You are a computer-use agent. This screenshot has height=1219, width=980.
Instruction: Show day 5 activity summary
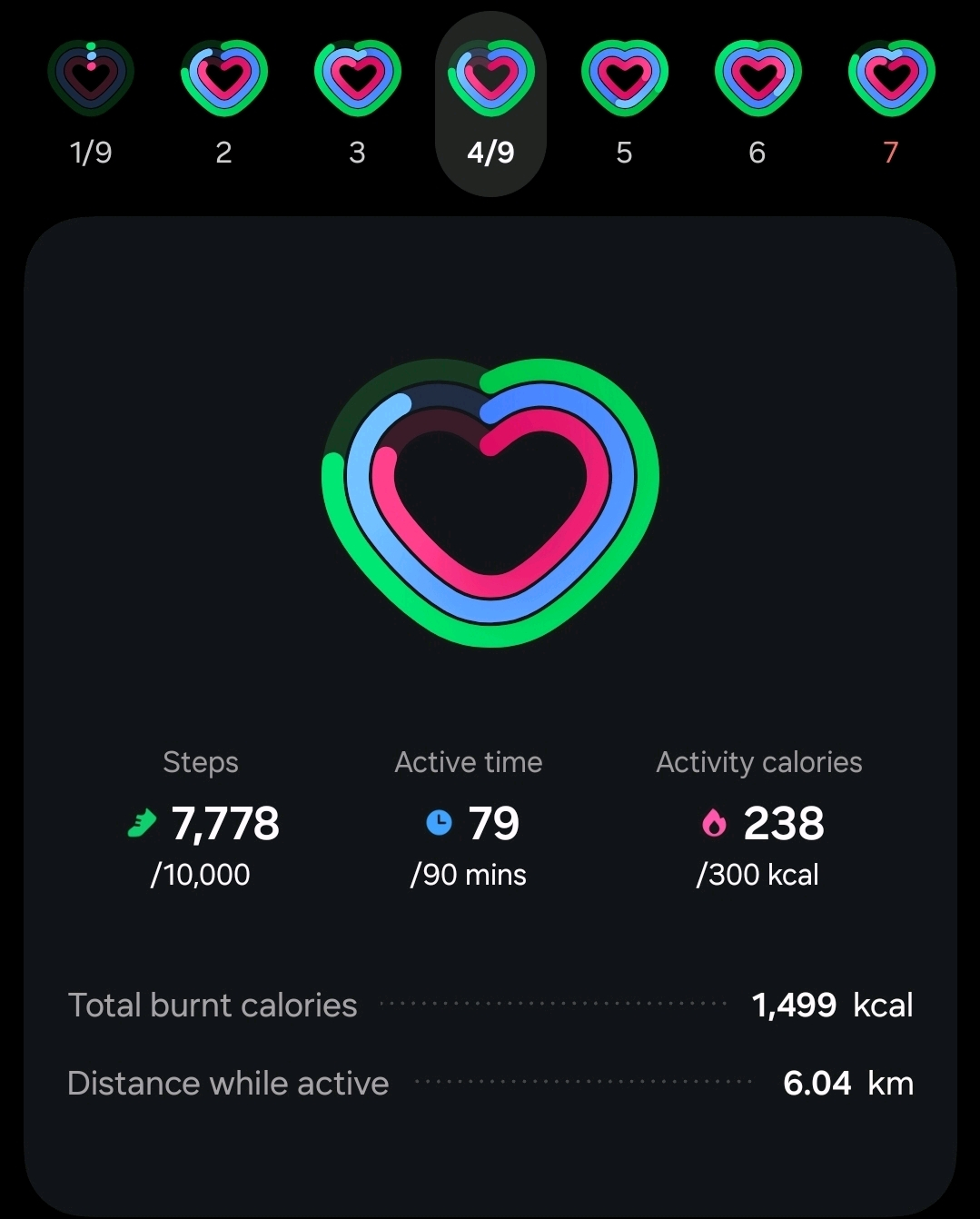[x=624, y=102]
